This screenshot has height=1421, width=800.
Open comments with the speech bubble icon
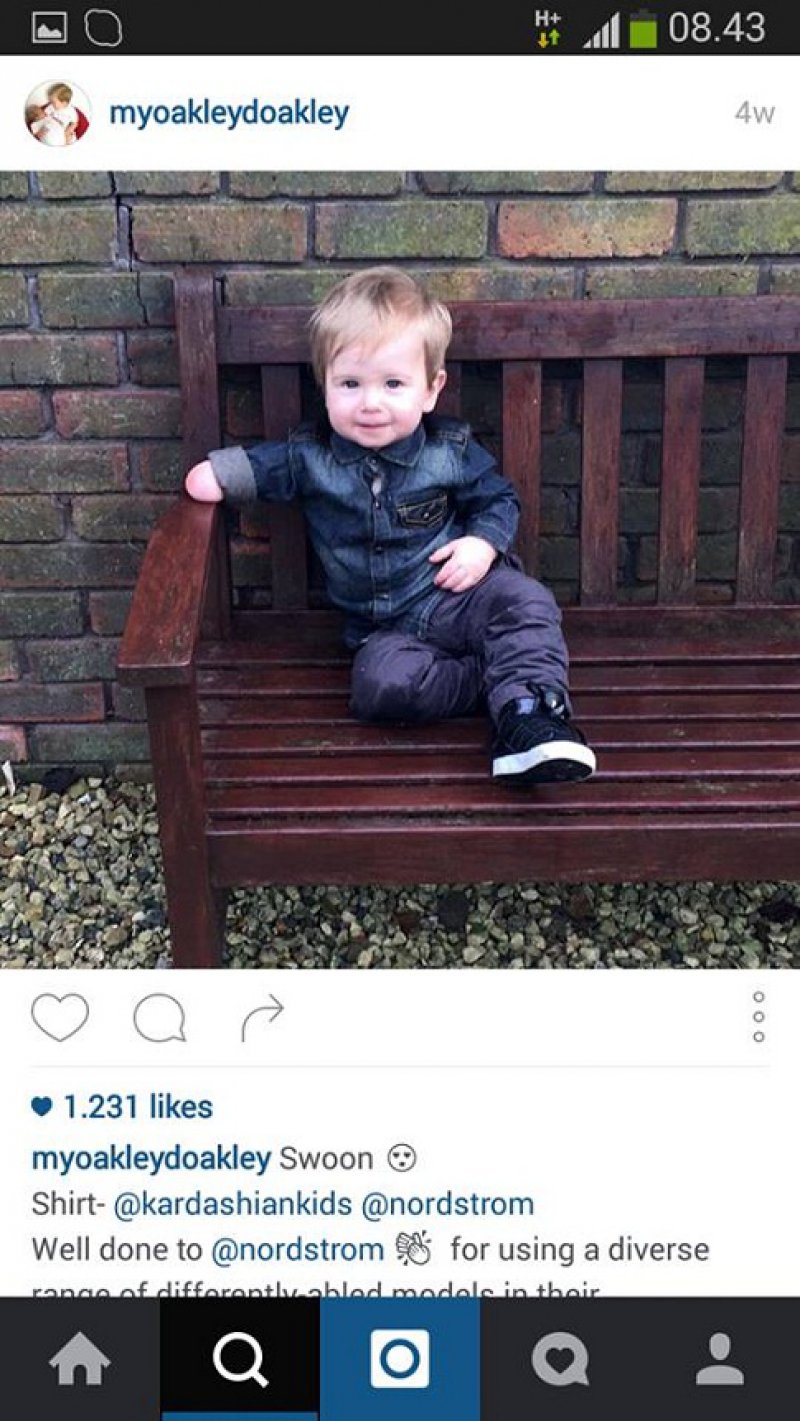coord(159,1018)
